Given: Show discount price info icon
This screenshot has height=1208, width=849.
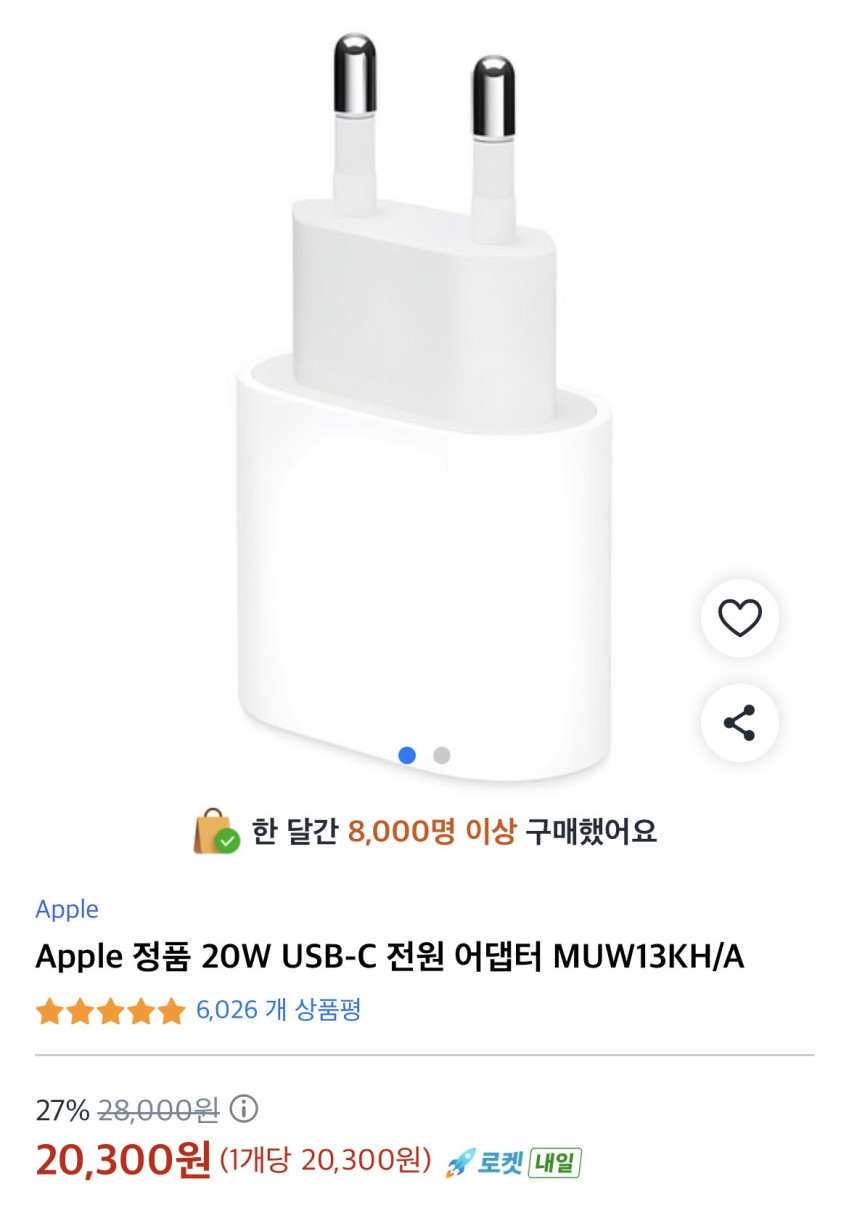Looking at the screenshot, I should 244,1109.
